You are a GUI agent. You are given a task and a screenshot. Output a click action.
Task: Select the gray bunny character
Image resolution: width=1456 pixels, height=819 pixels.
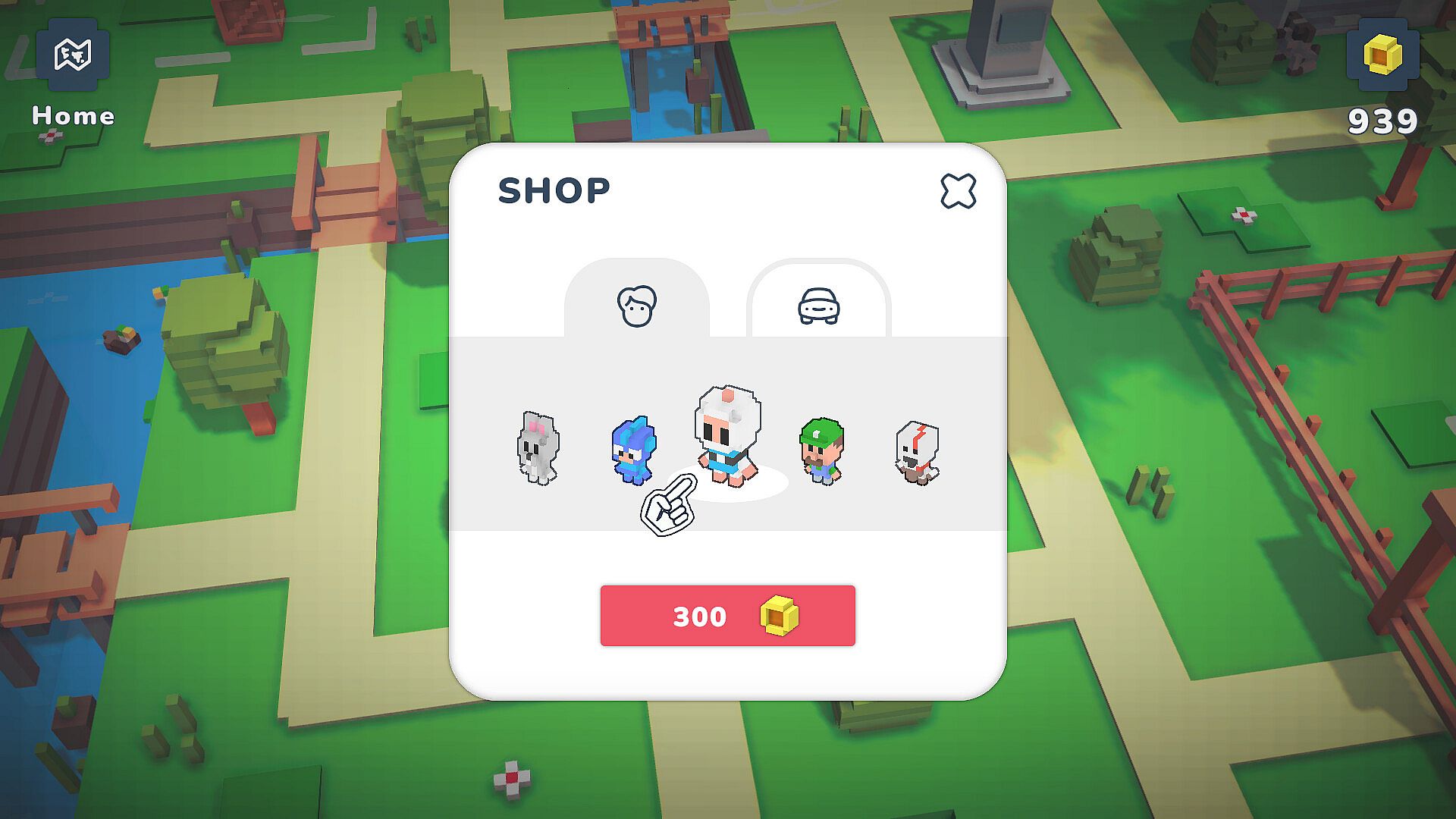pos(538,447)
